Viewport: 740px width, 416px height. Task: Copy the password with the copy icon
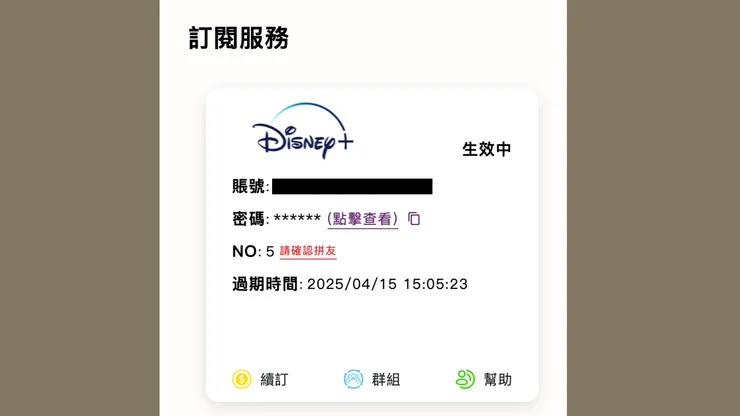click(x=414, y=219)
